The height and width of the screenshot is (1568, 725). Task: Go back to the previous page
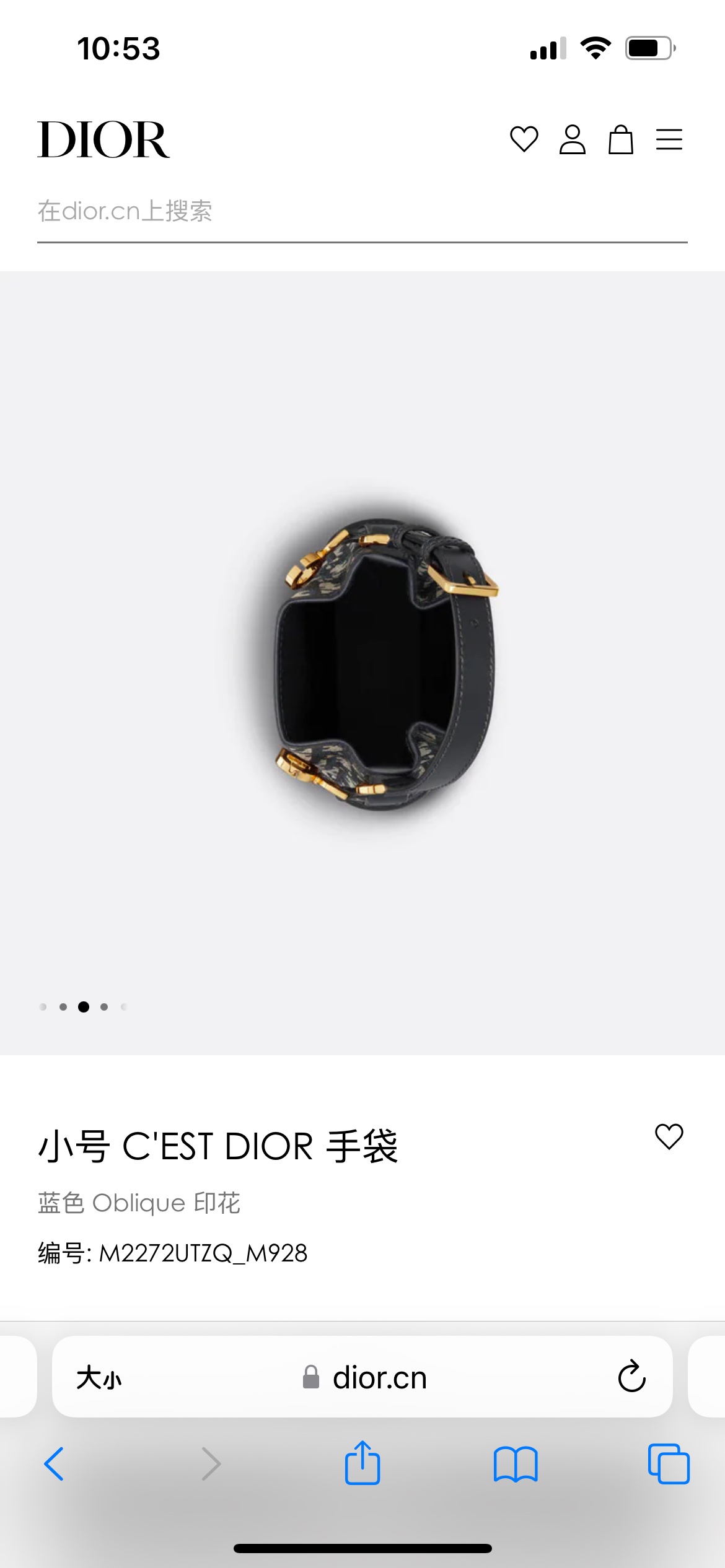pos(55,1464)
